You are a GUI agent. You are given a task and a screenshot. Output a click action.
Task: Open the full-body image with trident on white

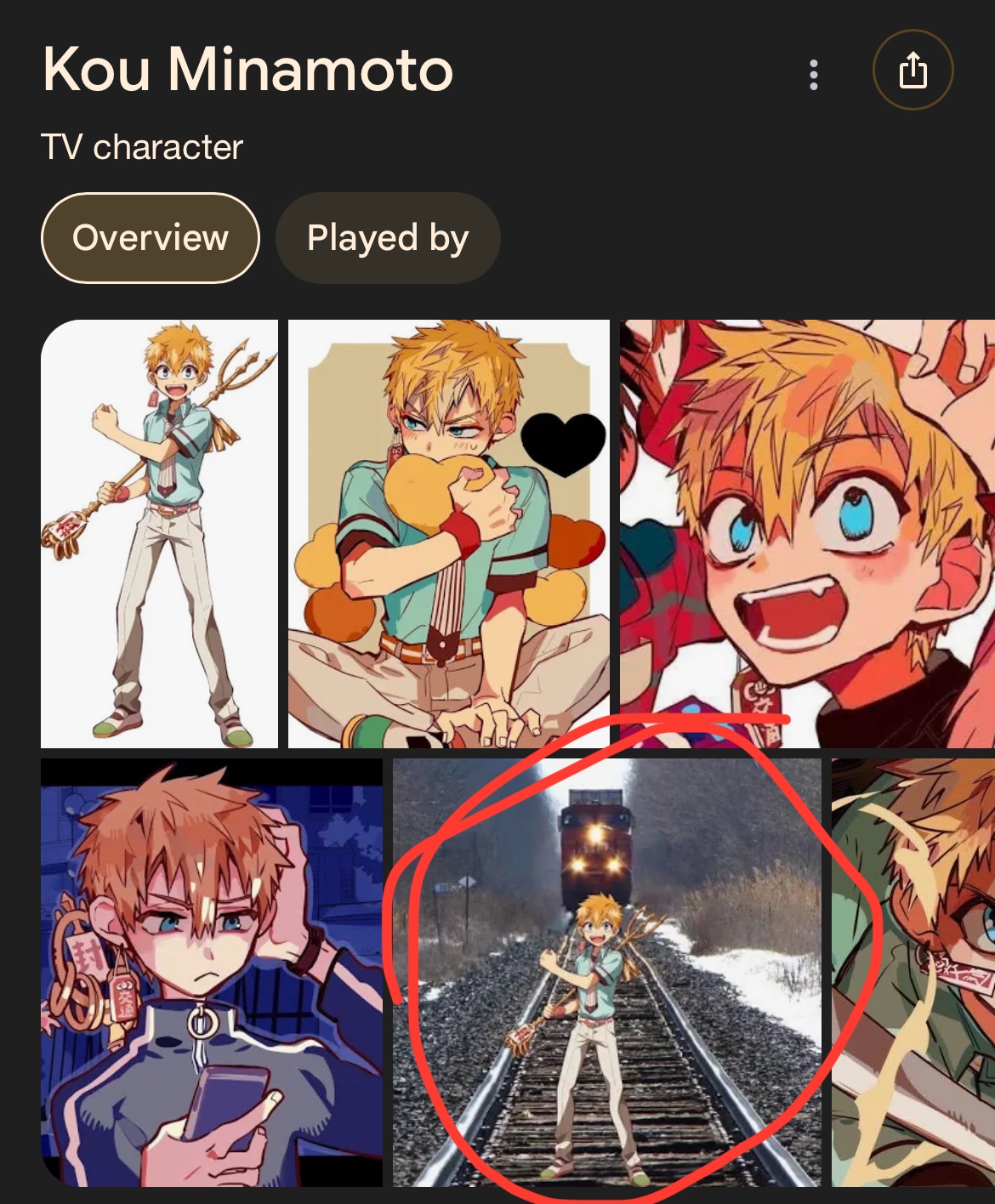[x=160, y=534]
